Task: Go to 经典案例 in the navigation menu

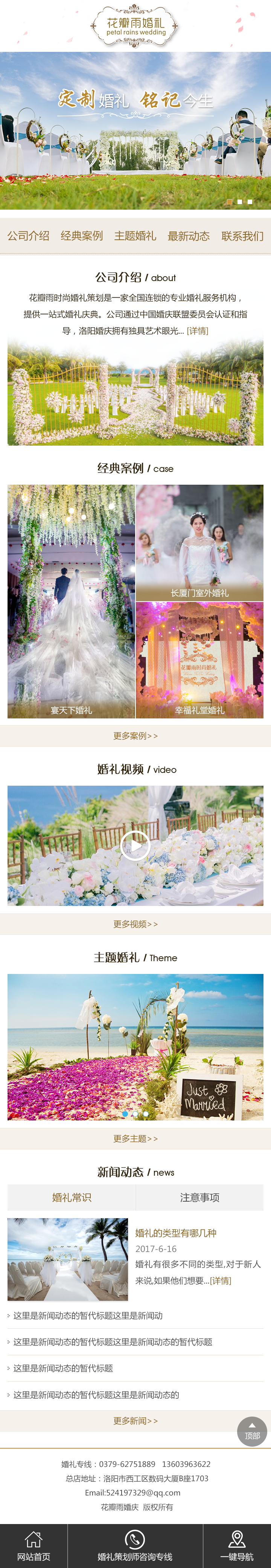Action: [x=82, y=236]
